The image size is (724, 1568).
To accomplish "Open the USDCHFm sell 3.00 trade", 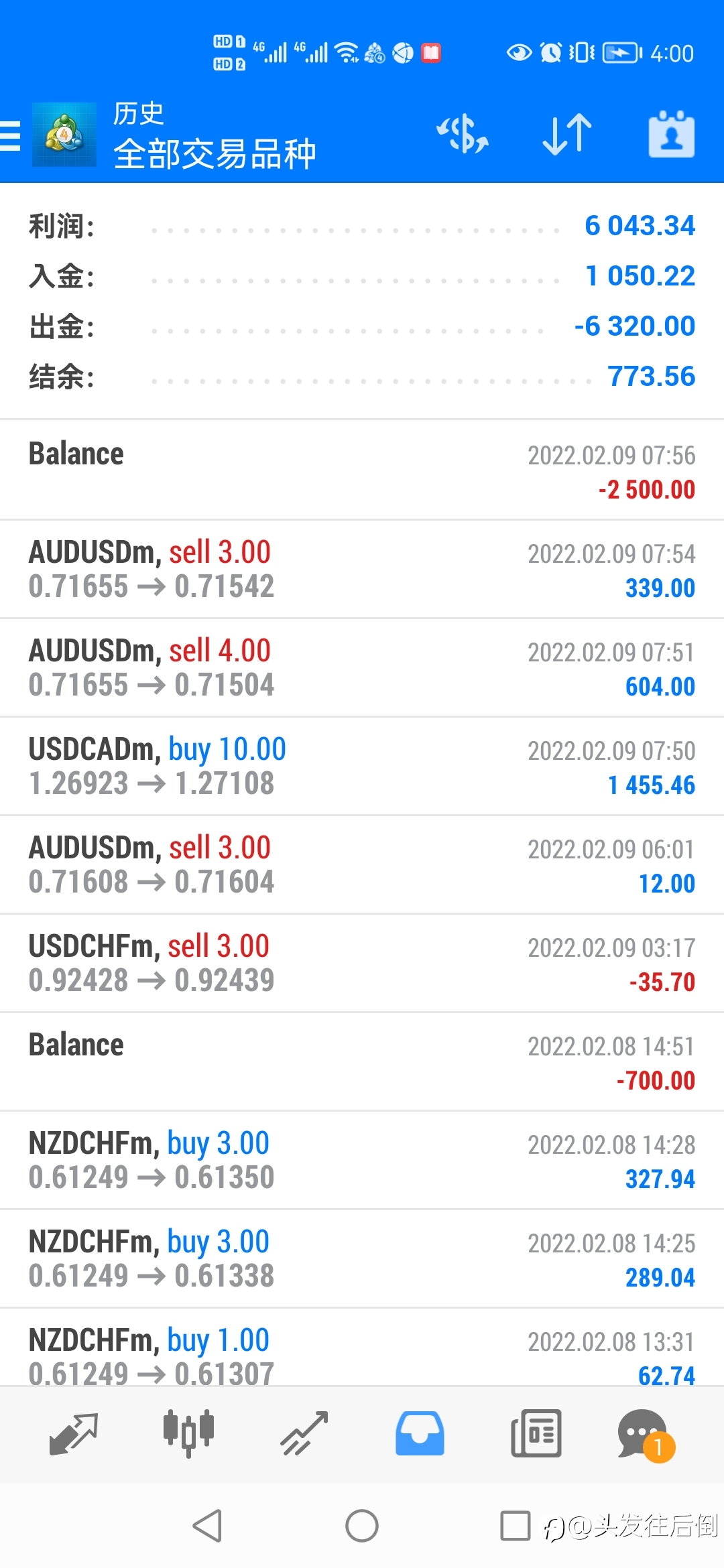I will pos(362,963).
